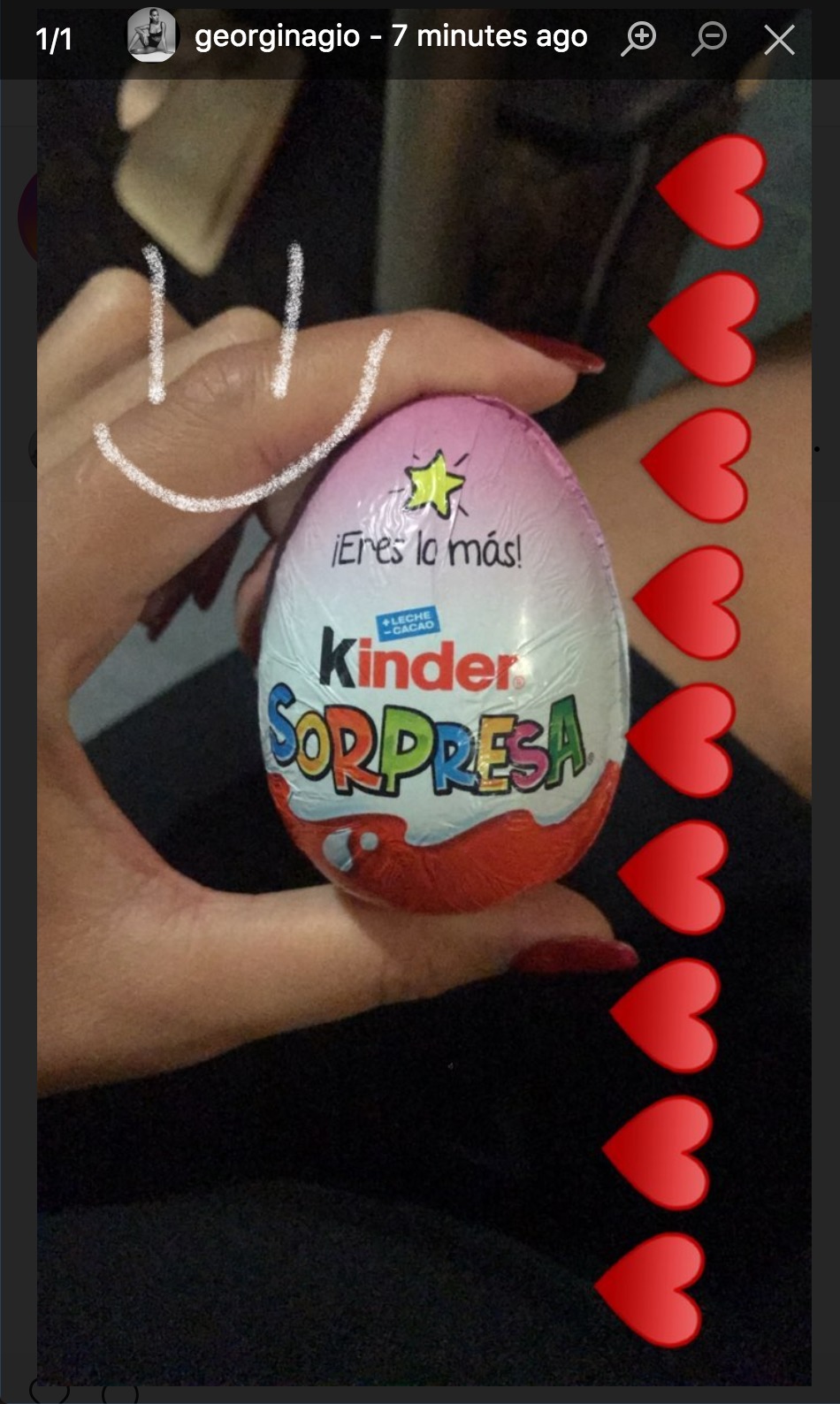Zoom out of the story image
840x1404 pixels.
pyautogui.click(x=709, y=39)
